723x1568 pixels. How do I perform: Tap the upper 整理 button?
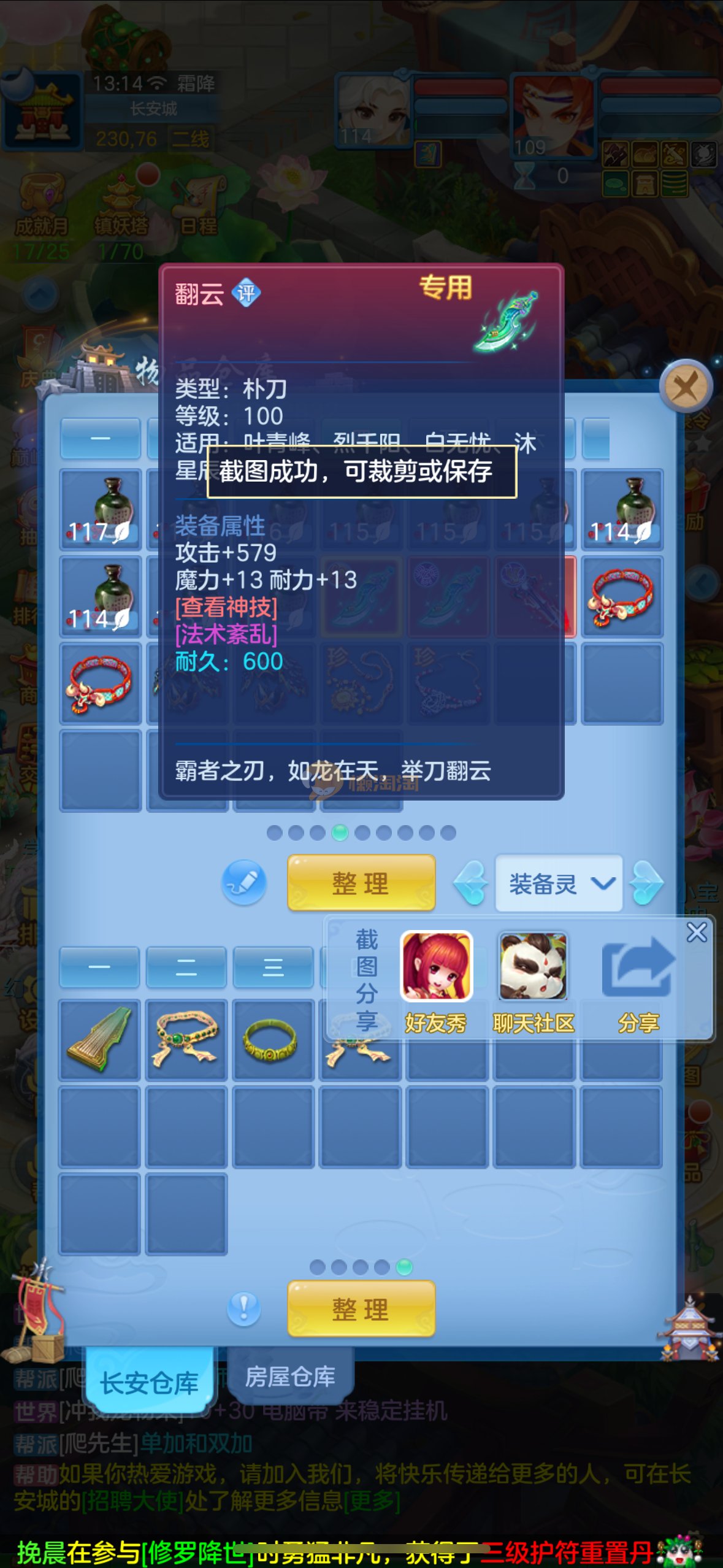361,883
